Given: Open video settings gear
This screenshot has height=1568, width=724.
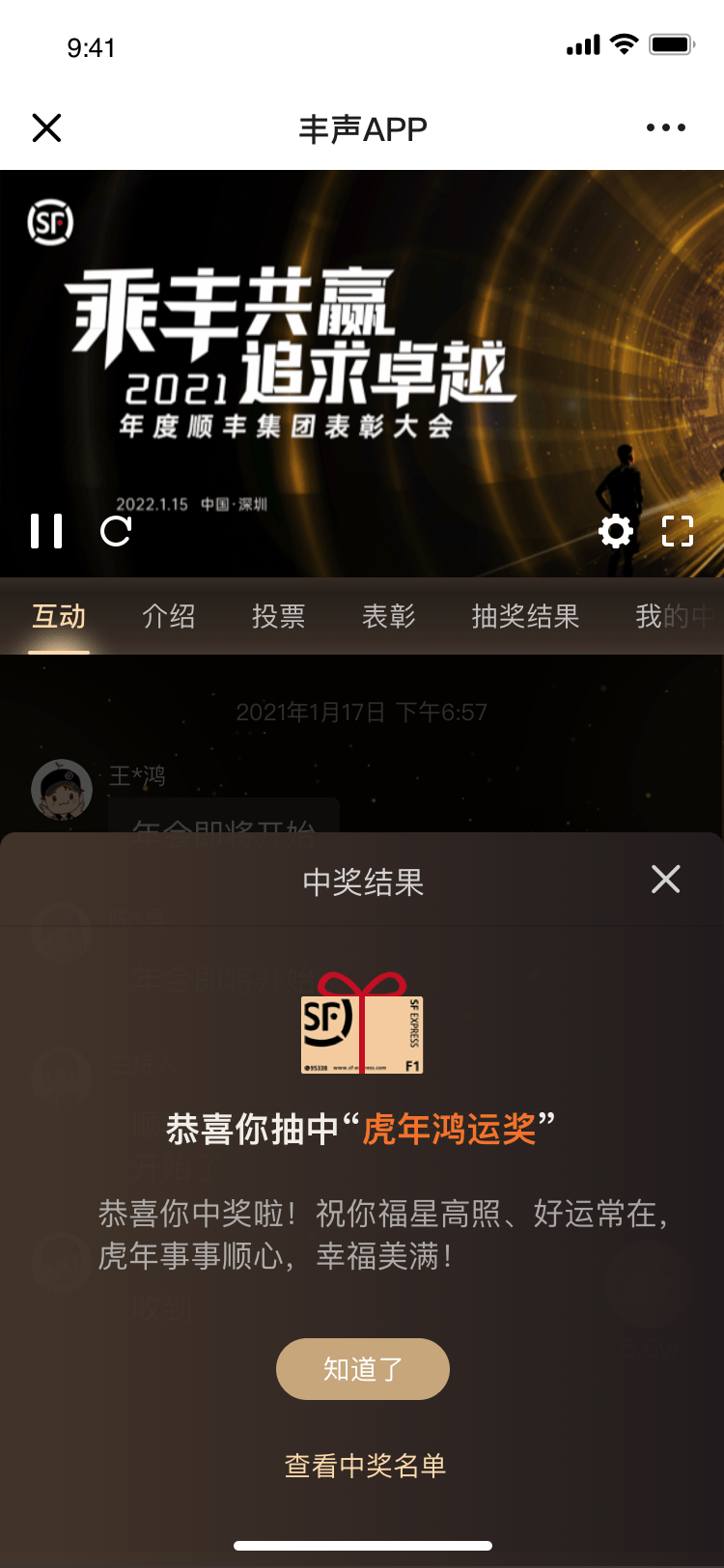Looking at the screenshot, I should tap(616, 531).
